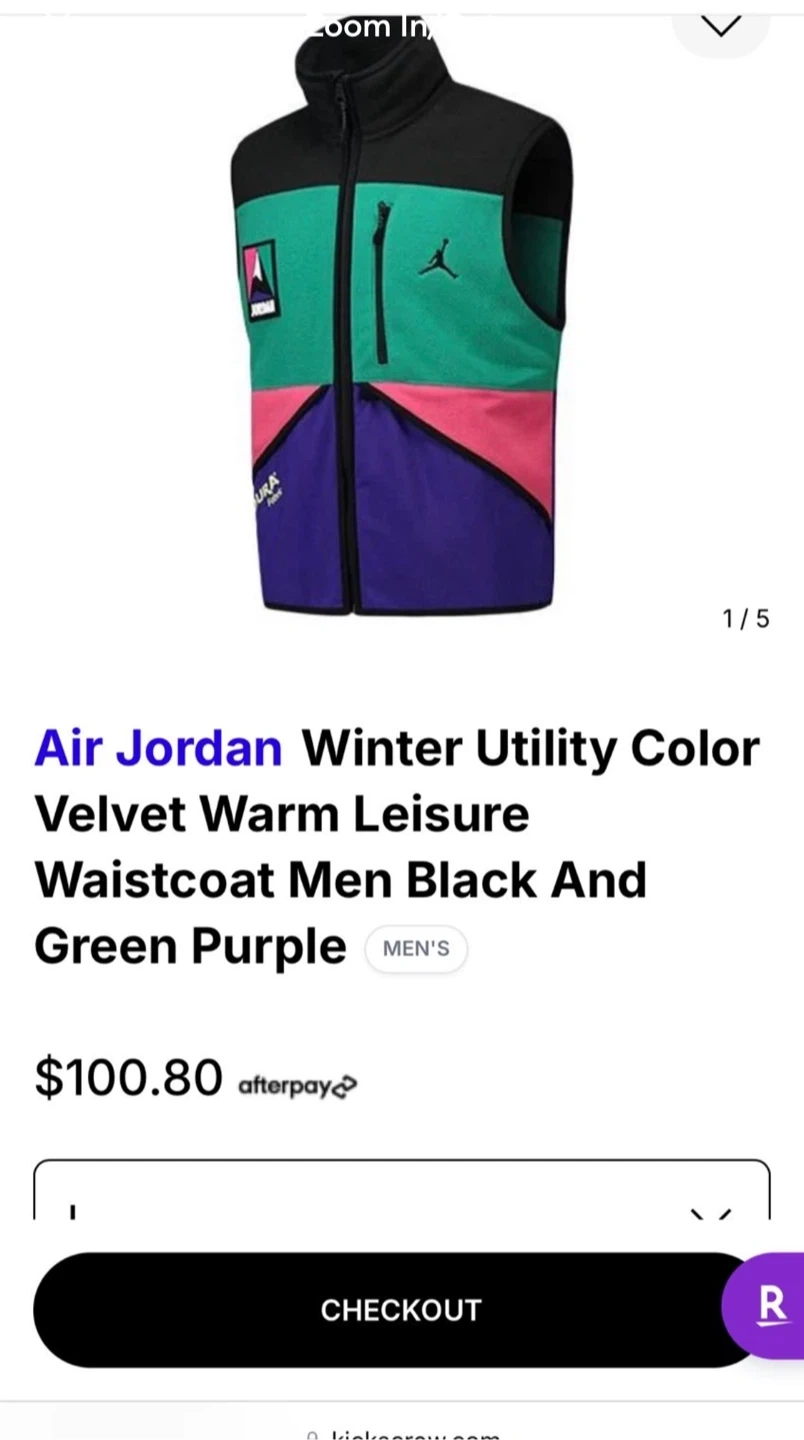Tap the Afterpay payment option logo
This screenshot has height=1440, width=804.
pyautogui.click(x=297, y=1086)
